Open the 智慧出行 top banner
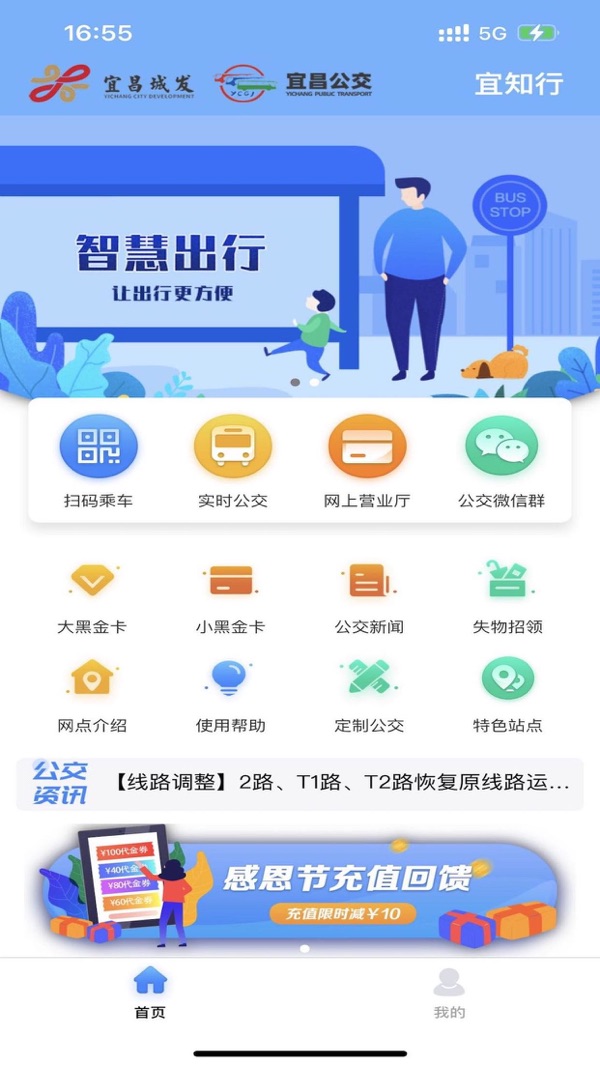 point(300,257)
